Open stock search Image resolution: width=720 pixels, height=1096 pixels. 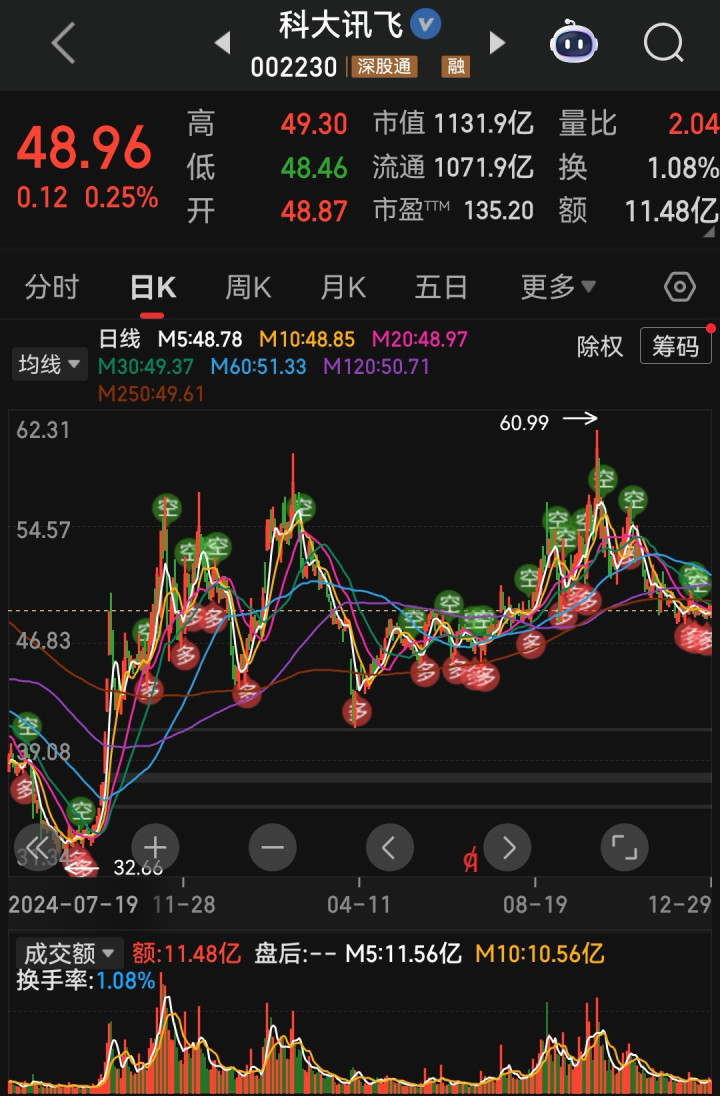(662, 43)
